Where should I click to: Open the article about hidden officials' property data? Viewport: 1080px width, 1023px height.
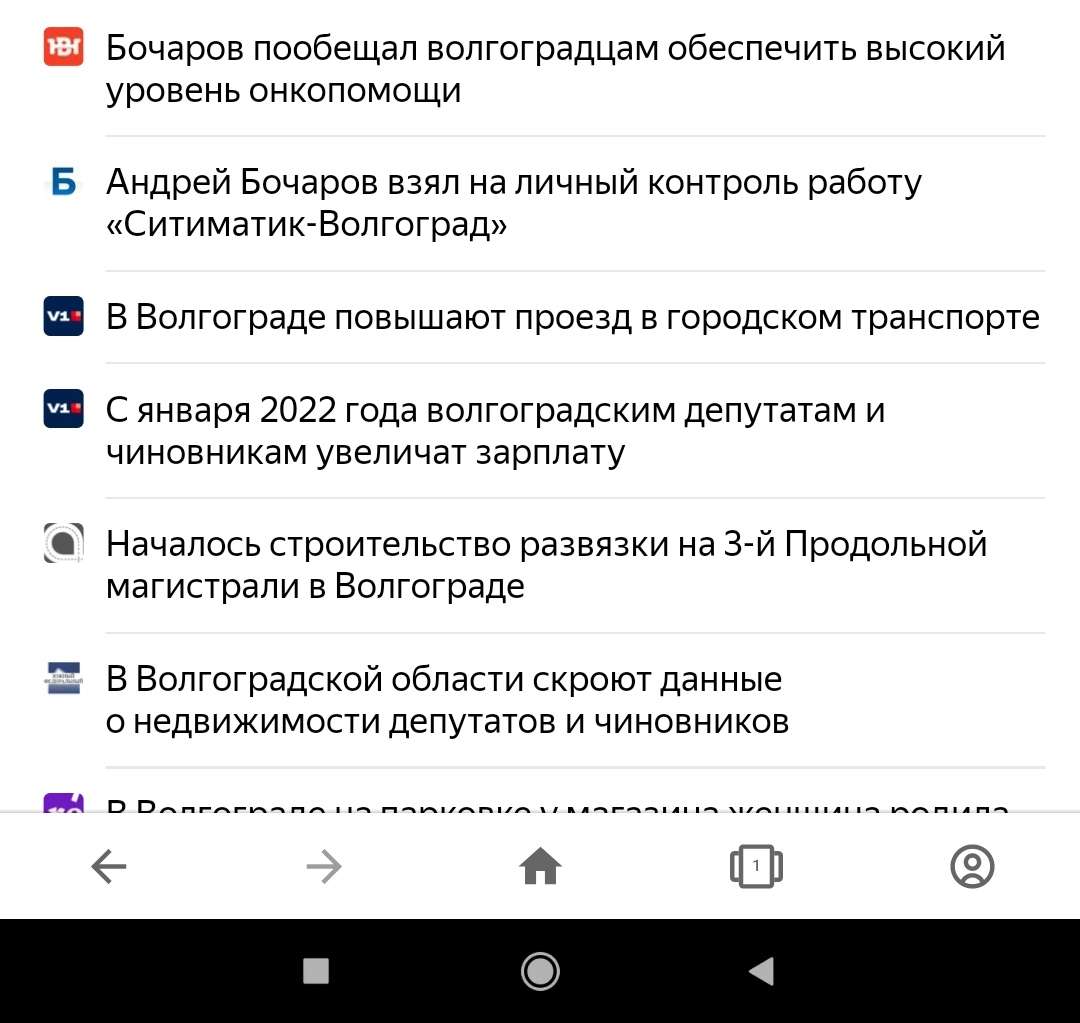[447, 700]
